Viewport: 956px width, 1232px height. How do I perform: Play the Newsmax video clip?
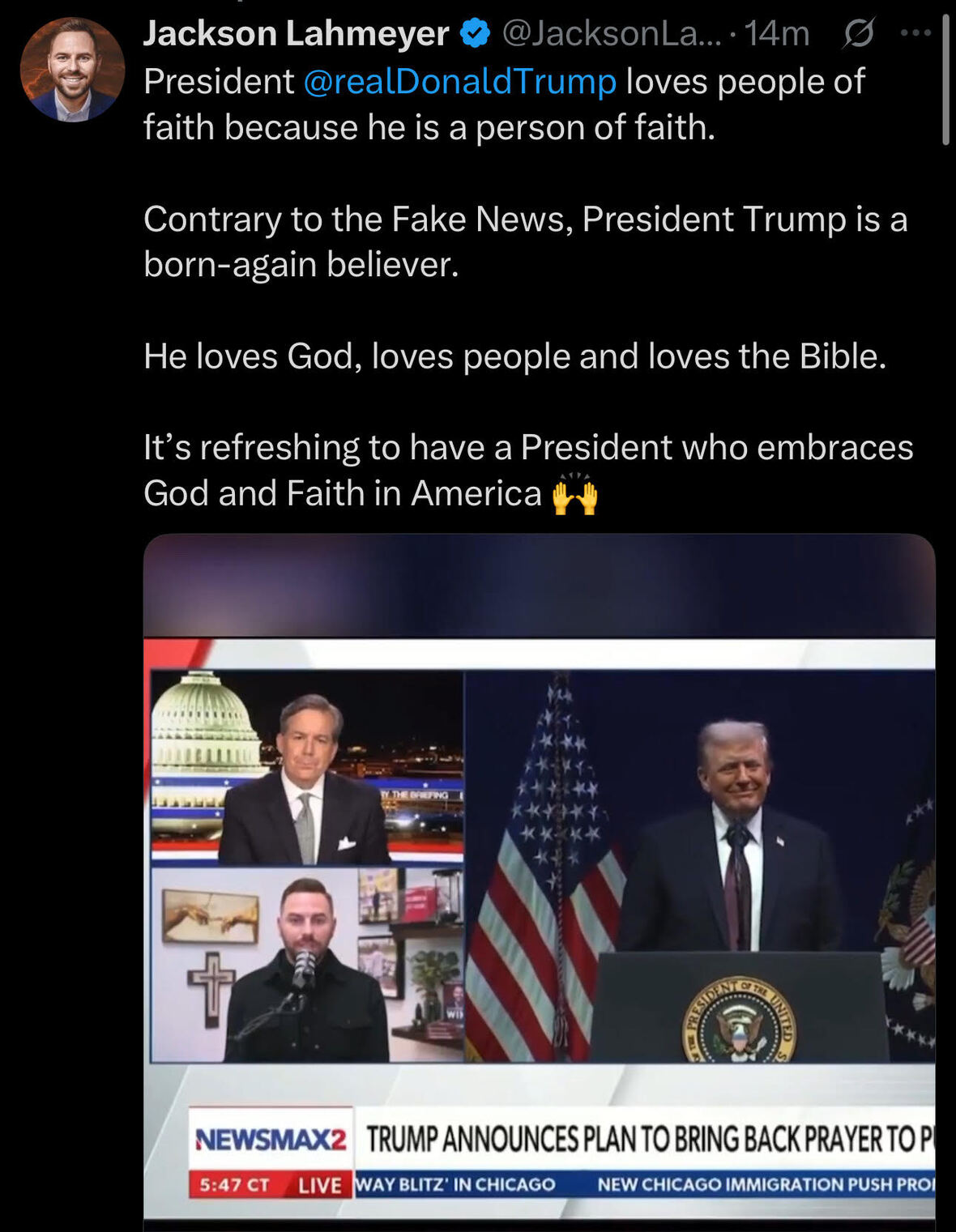pyautogui.click(x=539, y=879)
